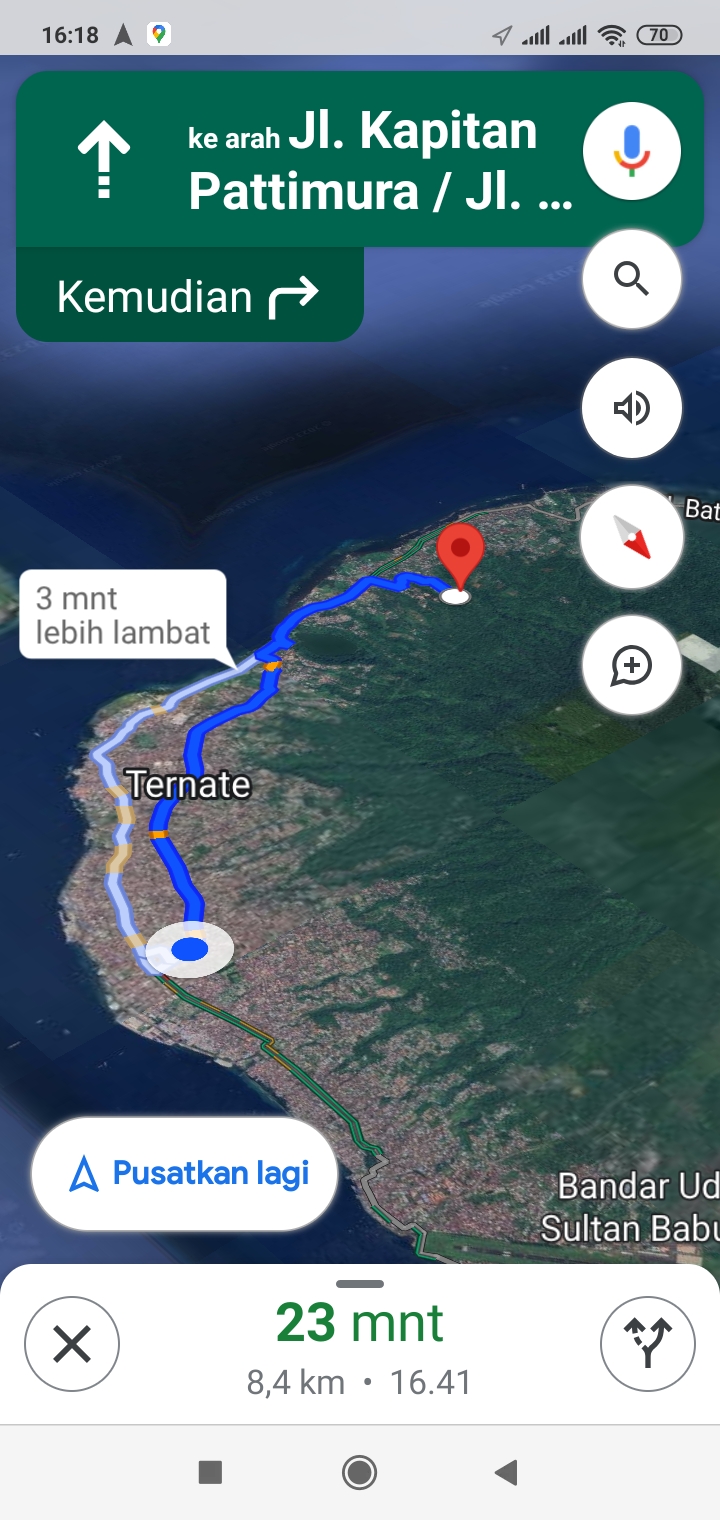Search along the route
This screenshot has height=1520, width=720.
[632, 279]
